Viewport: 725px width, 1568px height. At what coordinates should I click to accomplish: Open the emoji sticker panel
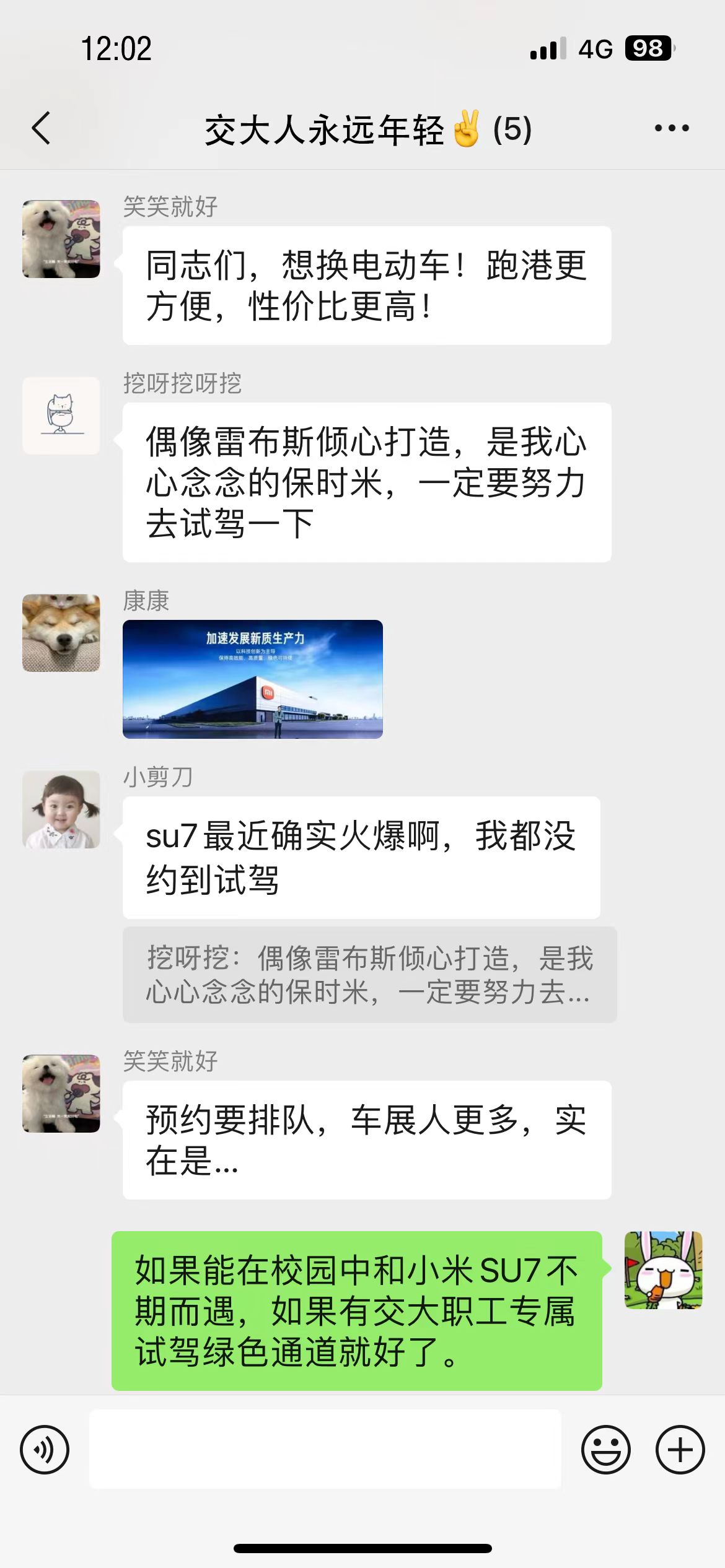605,1450
